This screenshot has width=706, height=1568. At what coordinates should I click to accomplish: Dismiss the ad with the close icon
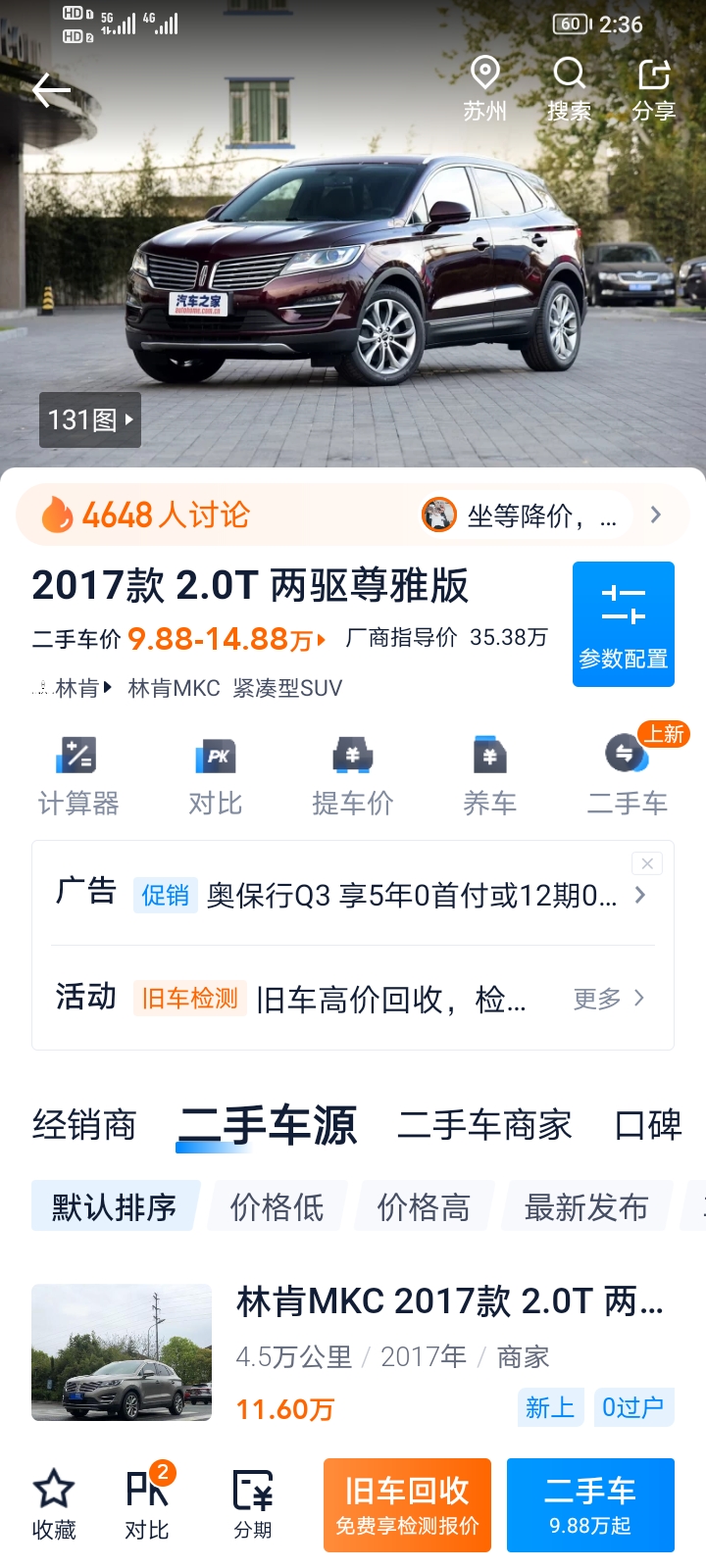tap(647, 863)
